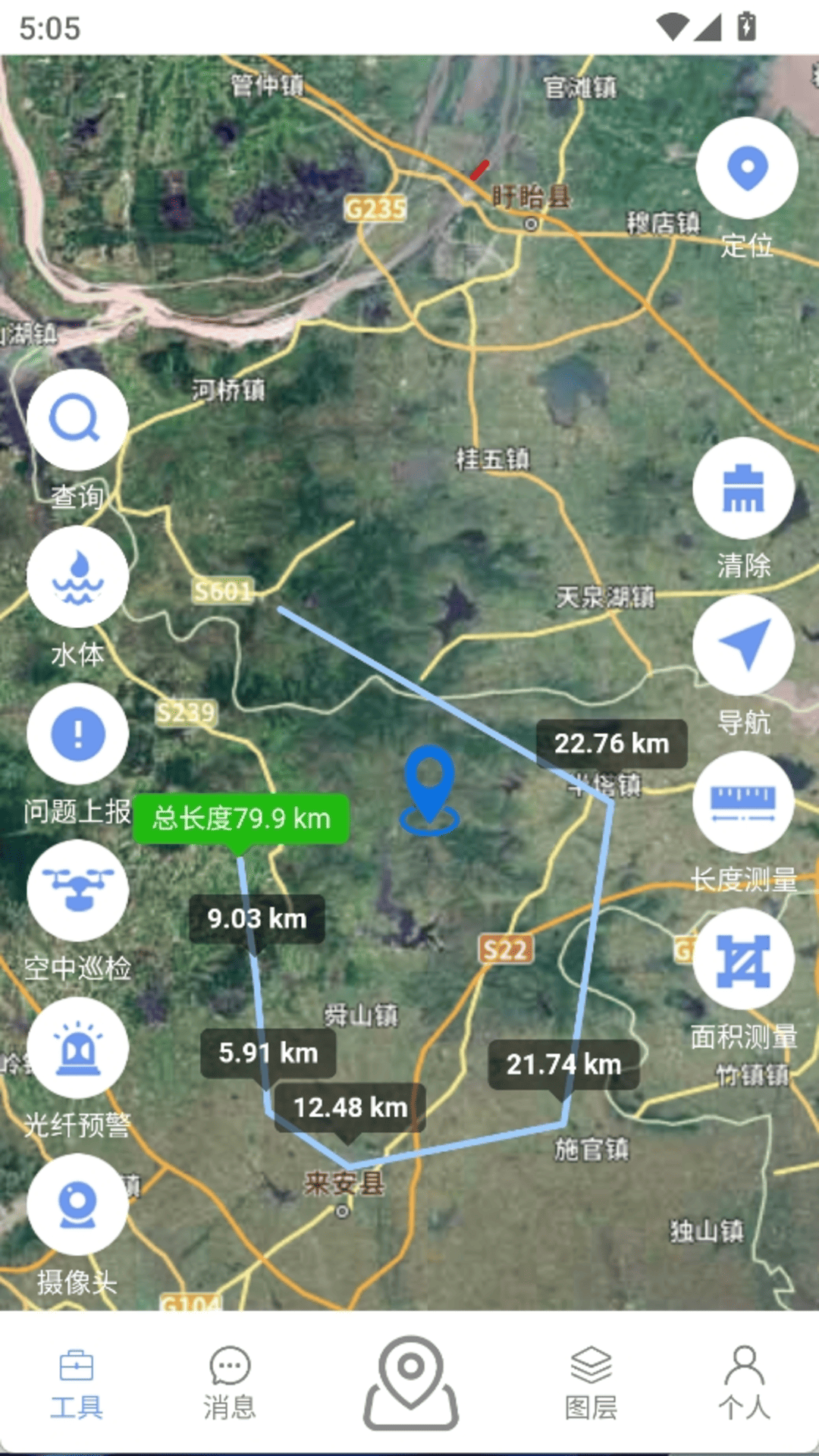The width and height of the screenshot is (819, 1456).
Task: Open the 问题上报 issue report tool
Action: (x=77, y=734)
